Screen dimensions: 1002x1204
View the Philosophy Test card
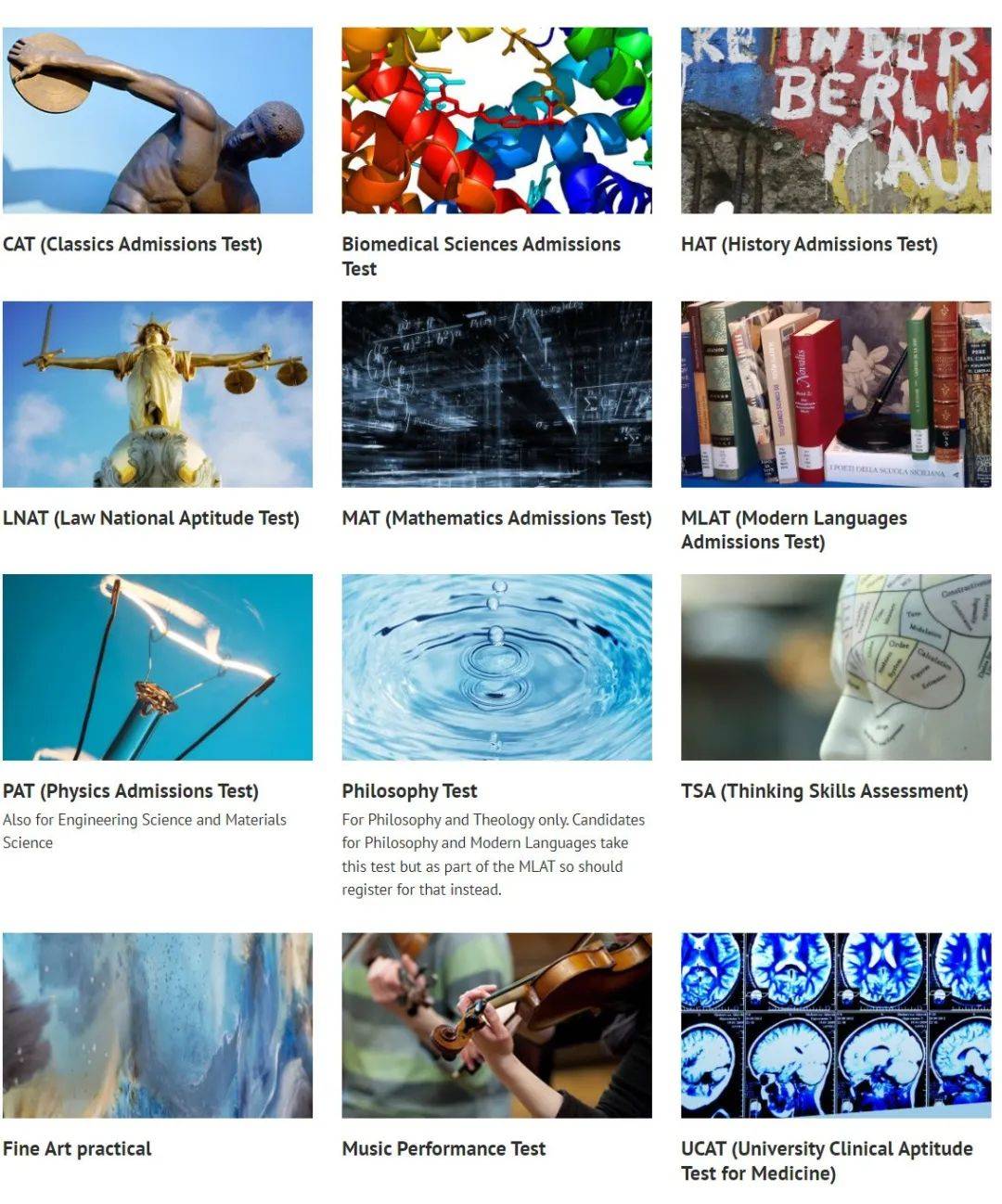click(496, 668)
